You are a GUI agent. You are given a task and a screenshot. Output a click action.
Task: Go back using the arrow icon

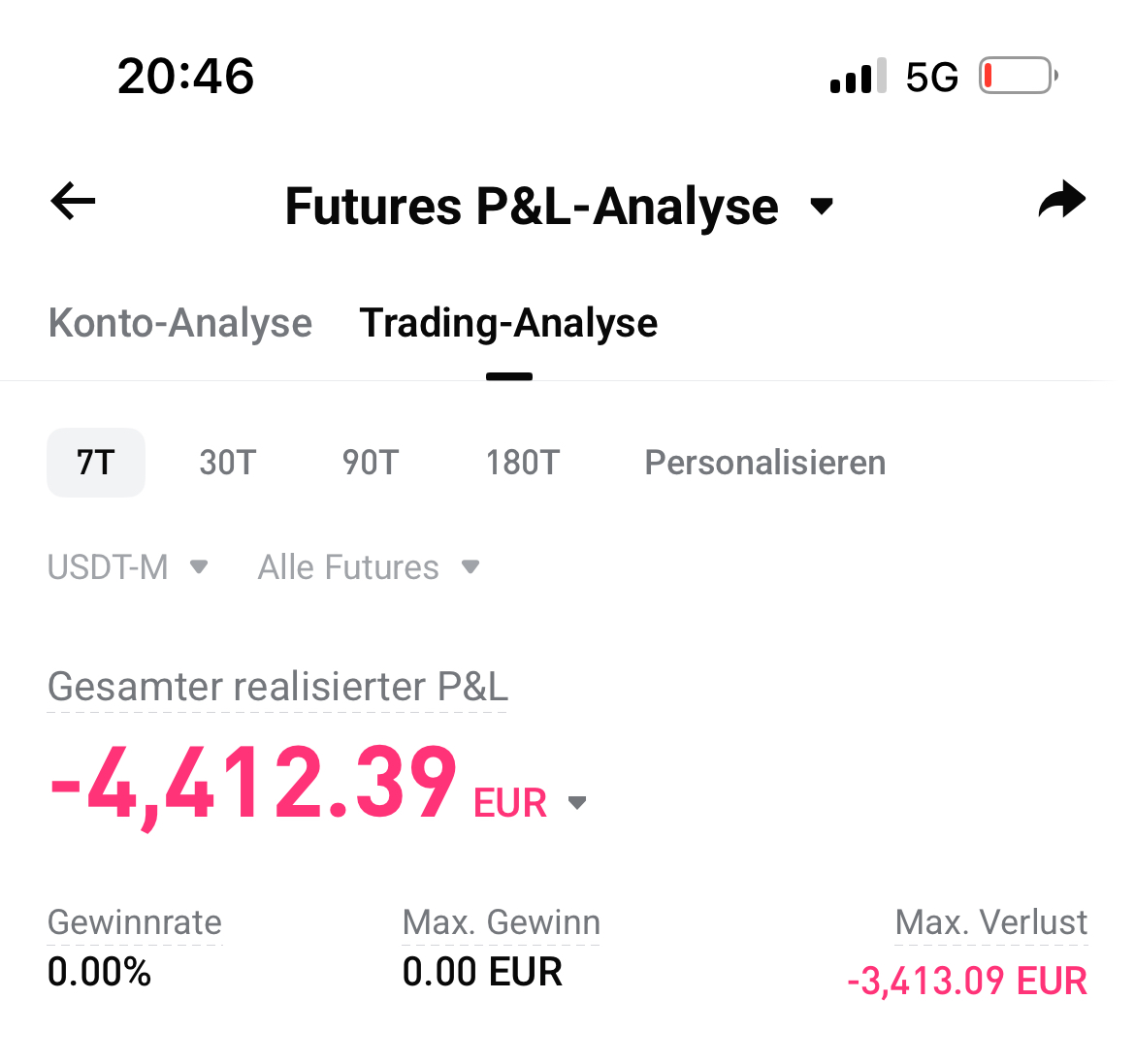click(74, 203)
